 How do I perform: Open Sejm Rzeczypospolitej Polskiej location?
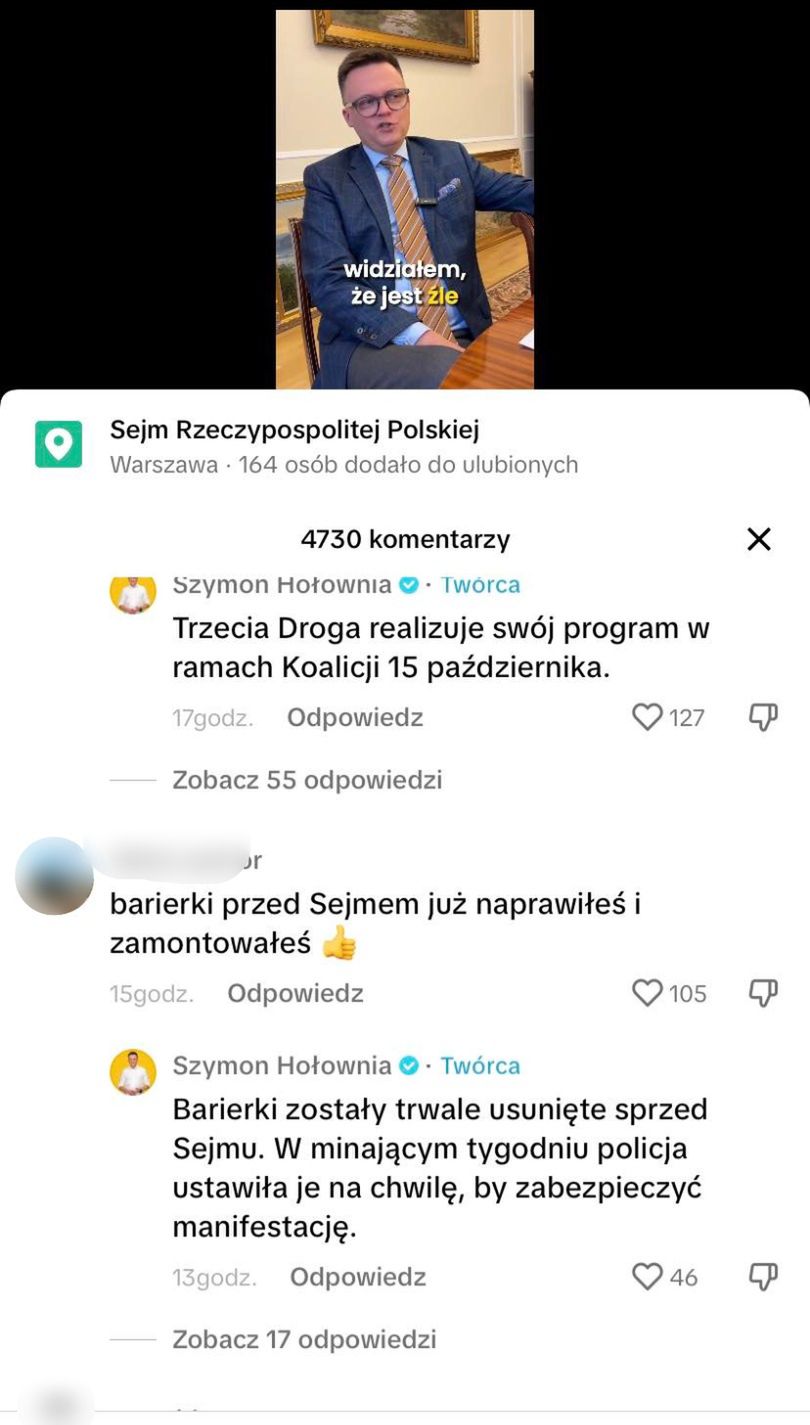[294, 431]
